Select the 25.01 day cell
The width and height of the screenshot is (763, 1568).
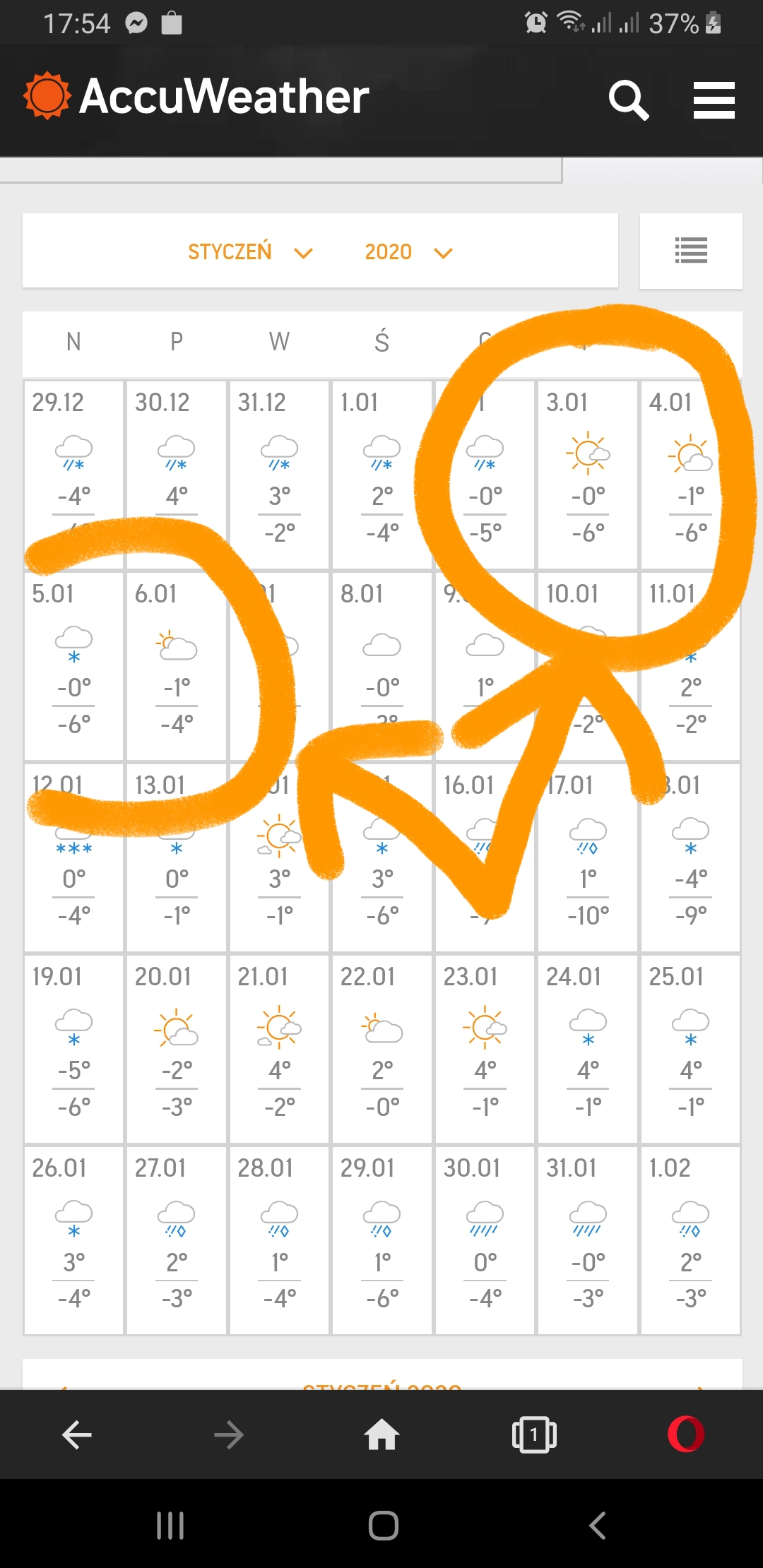point(690,1049)
